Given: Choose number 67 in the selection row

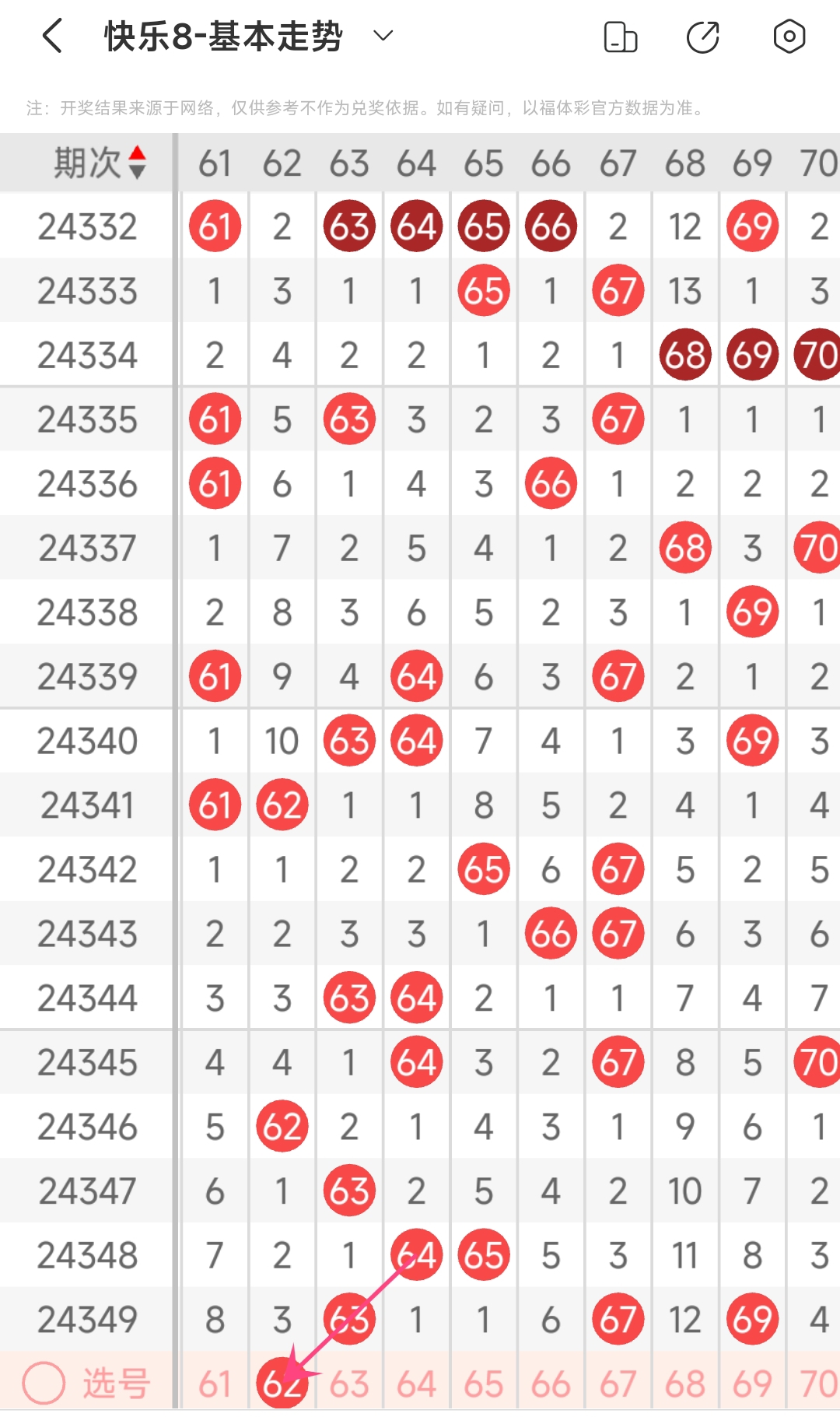Looking at the screenshot, I should [618, 1384].
